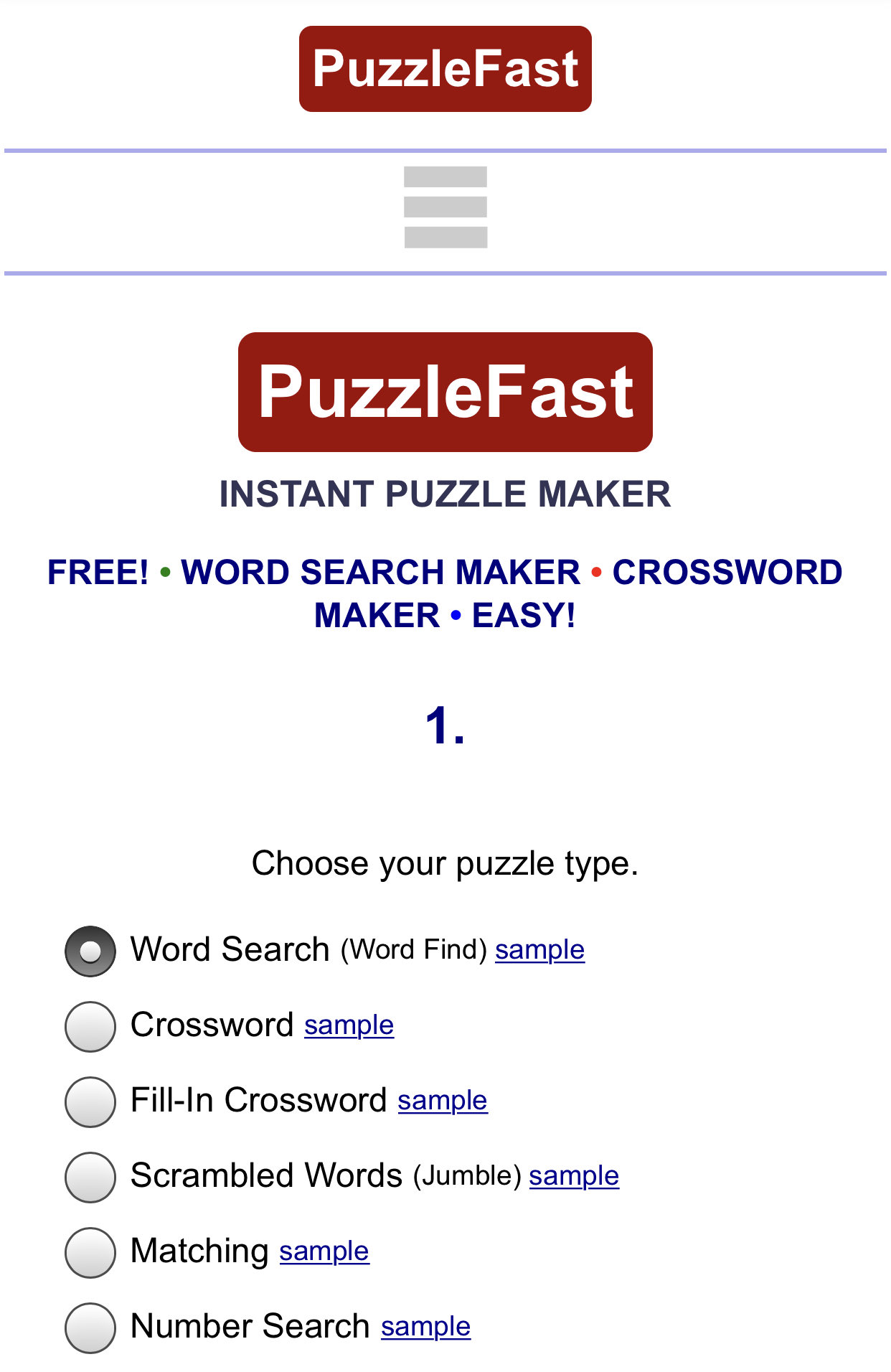Open Fill-In Crossword sample link
This screenshot has height=1372, width=891.
pos(443,1101)
